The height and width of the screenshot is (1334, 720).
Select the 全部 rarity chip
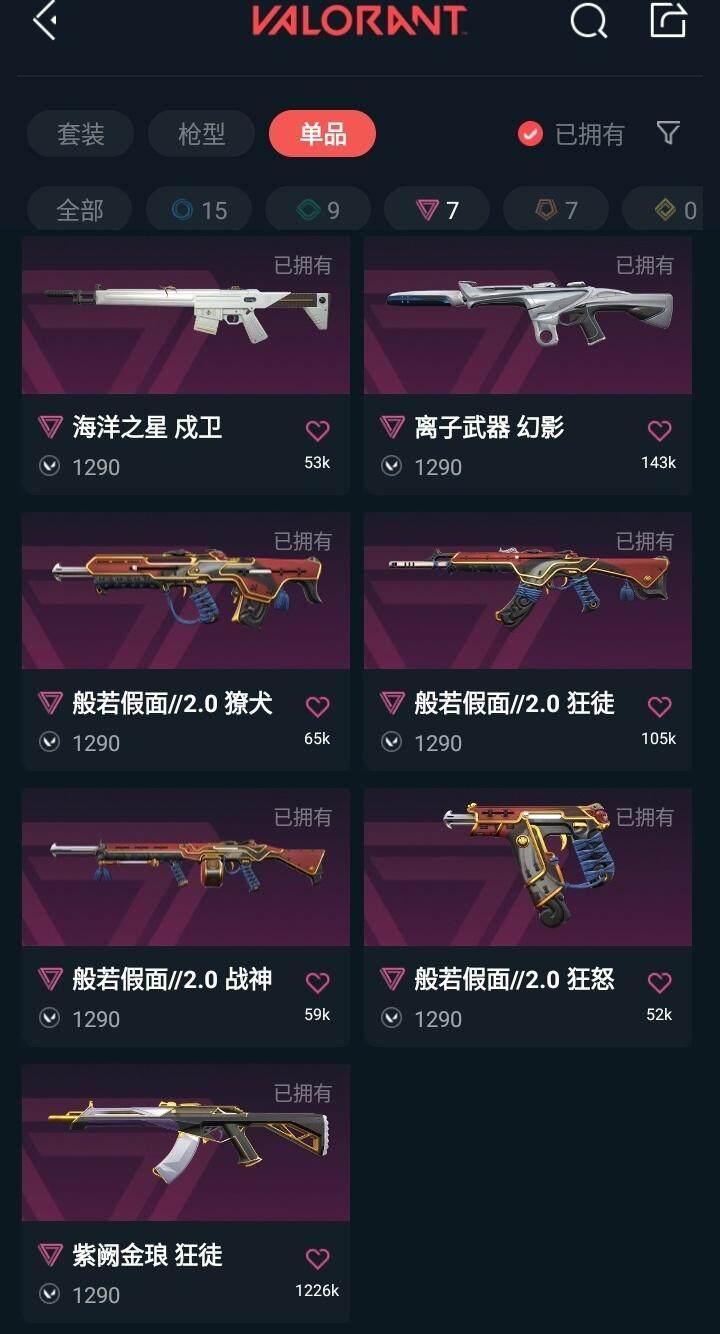point(80,210)
